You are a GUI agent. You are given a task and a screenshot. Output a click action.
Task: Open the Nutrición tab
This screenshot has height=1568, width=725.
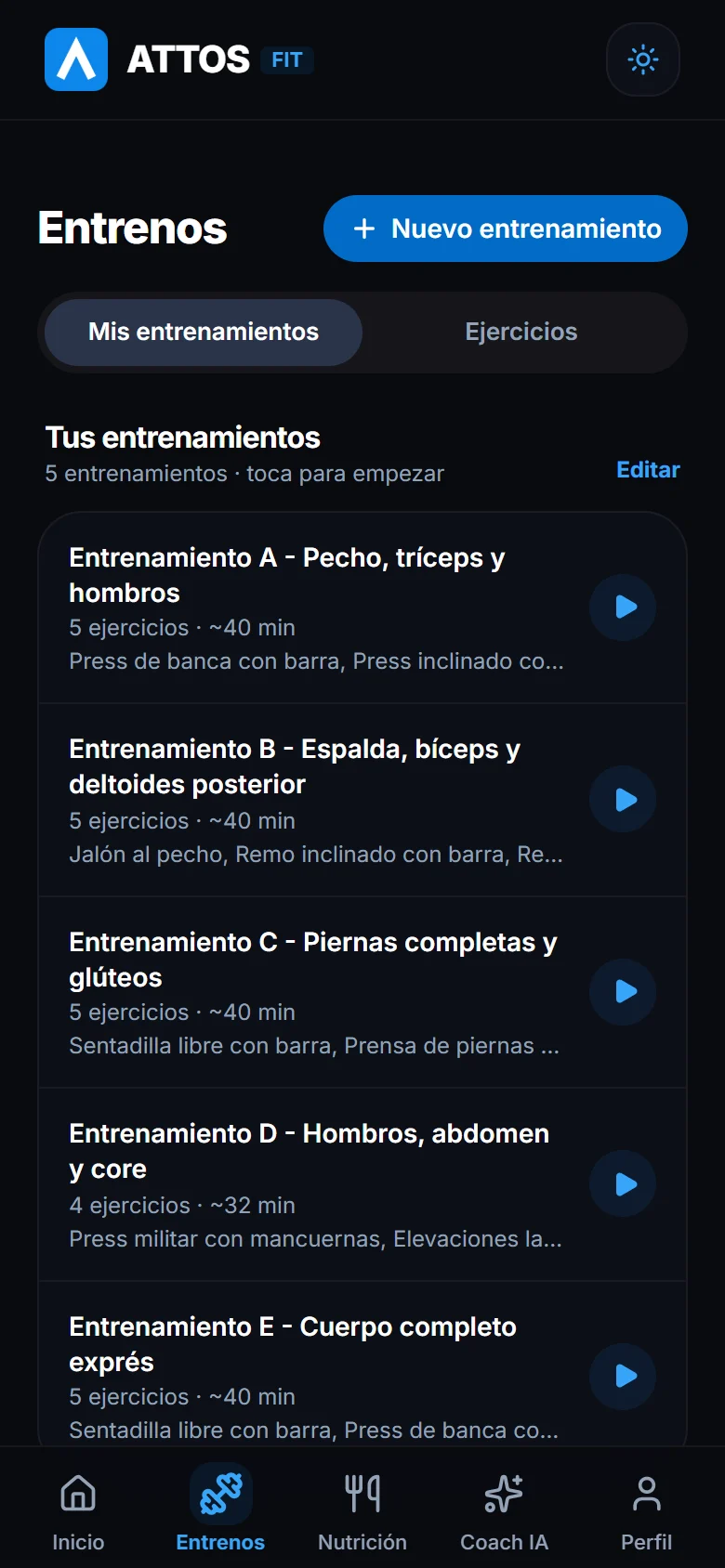[x=362, y=1510]
